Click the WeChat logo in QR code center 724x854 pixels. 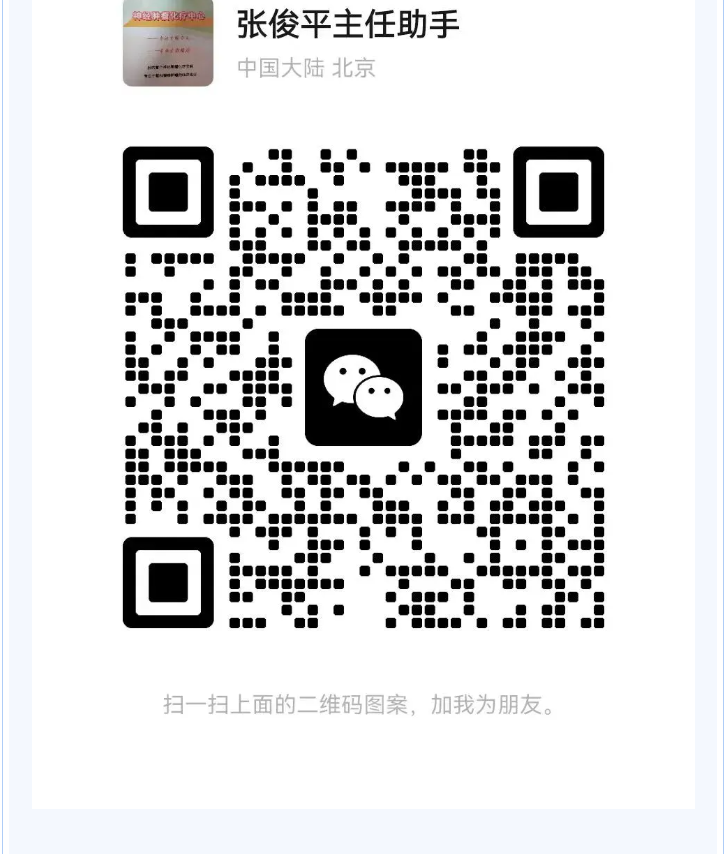[x=363, y=386]
